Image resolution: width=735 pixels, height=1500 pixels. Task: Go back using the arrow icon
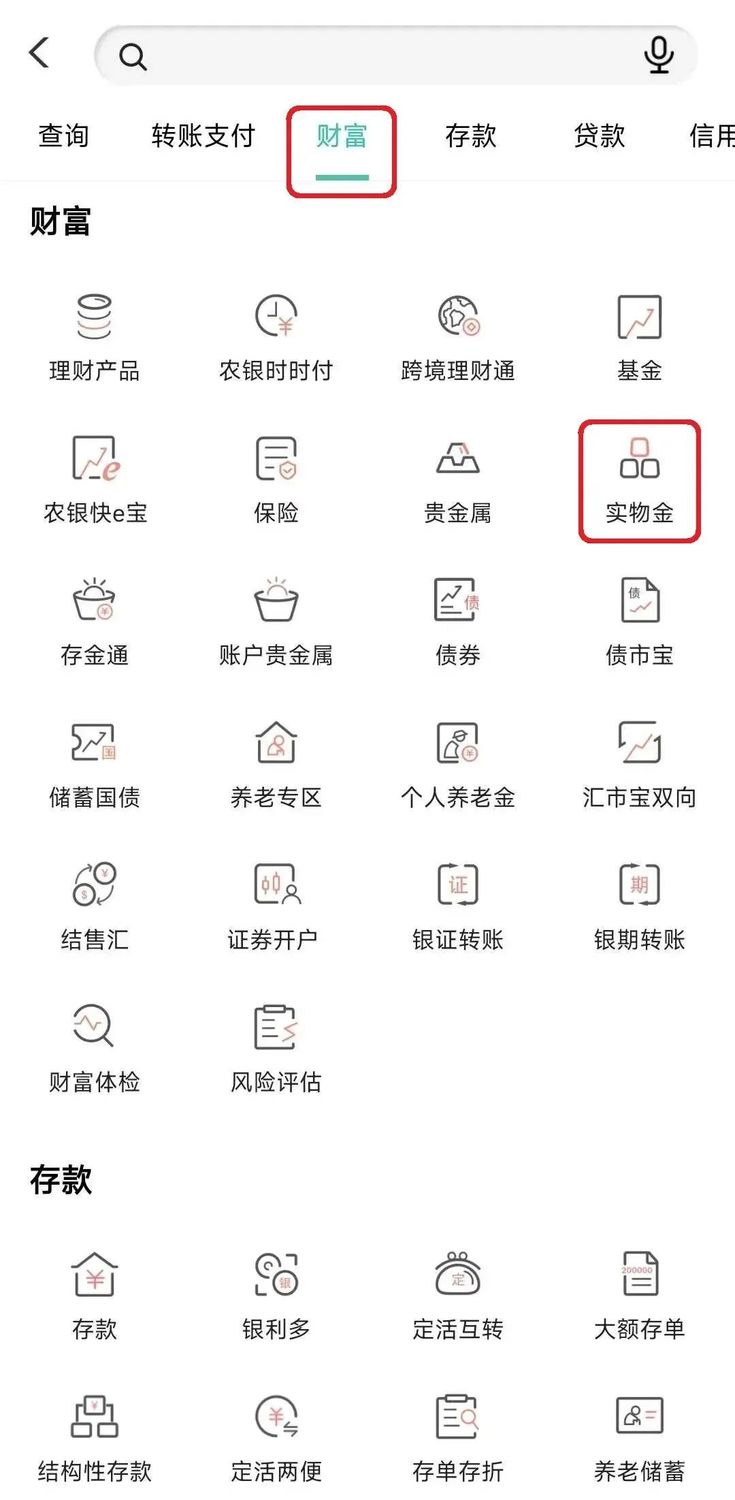click(40, 53)
